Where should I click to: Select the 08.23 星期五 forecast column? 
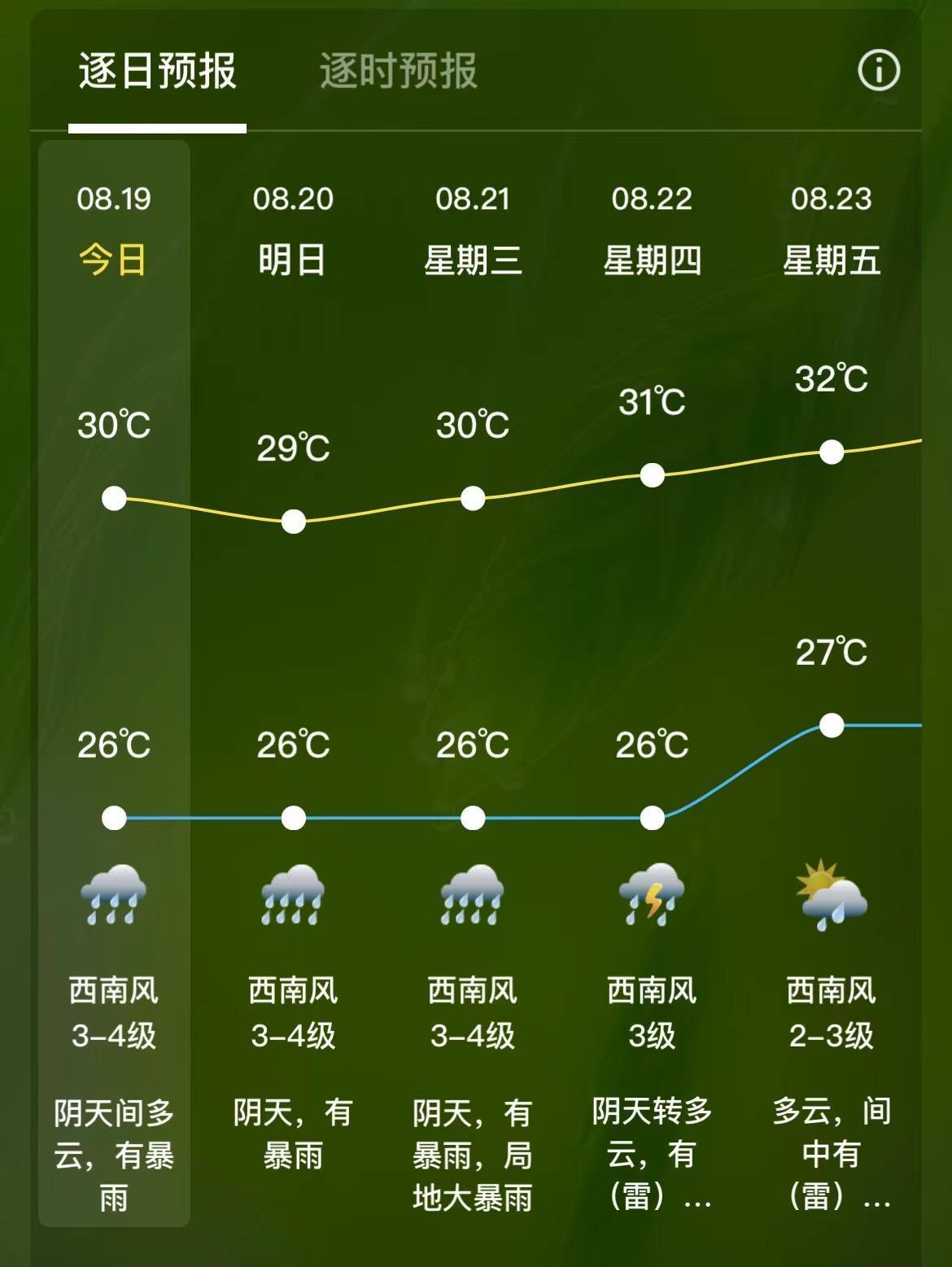pos(831,682)
